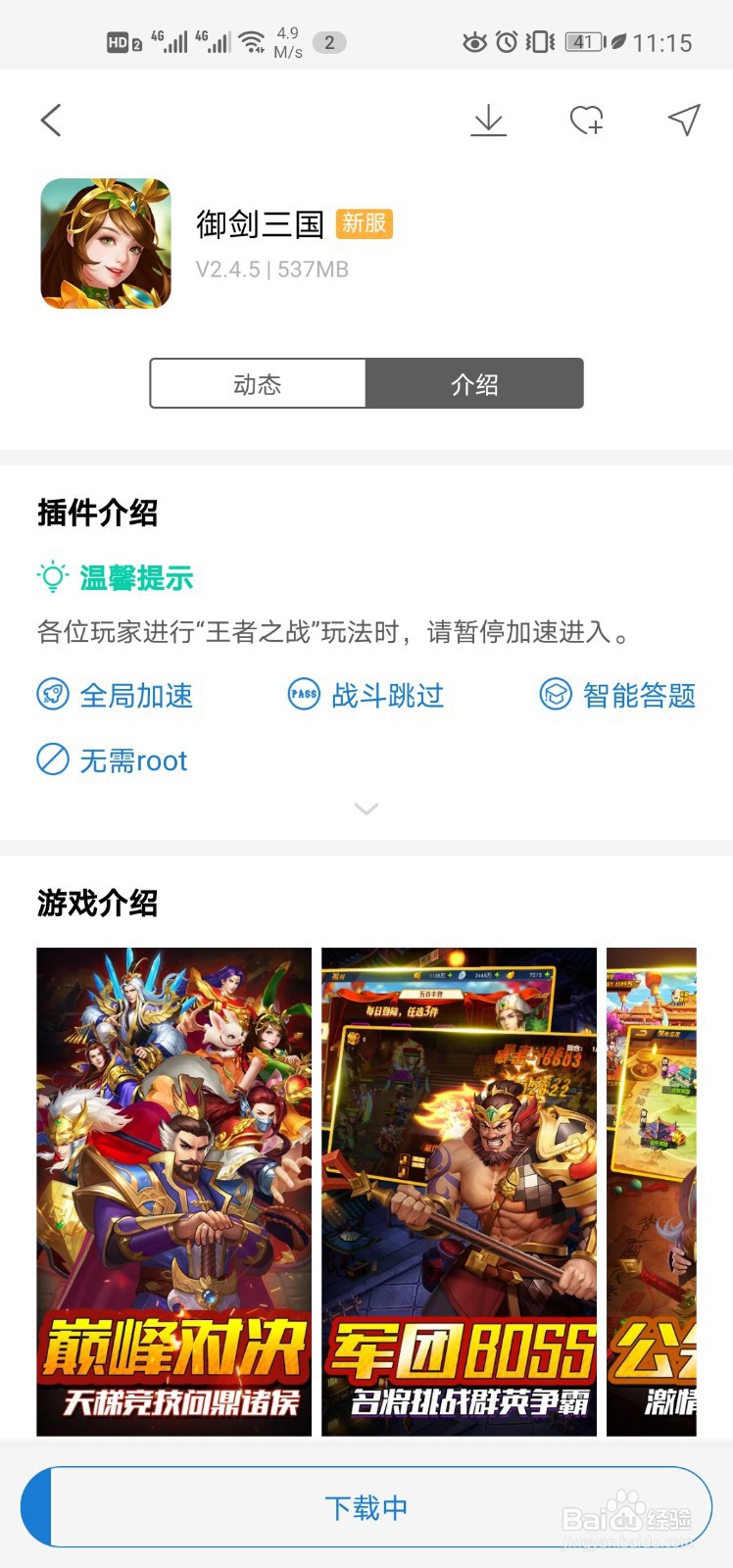Click the back arrow at top left
The image size is (733, 1568).
point(51,120)
